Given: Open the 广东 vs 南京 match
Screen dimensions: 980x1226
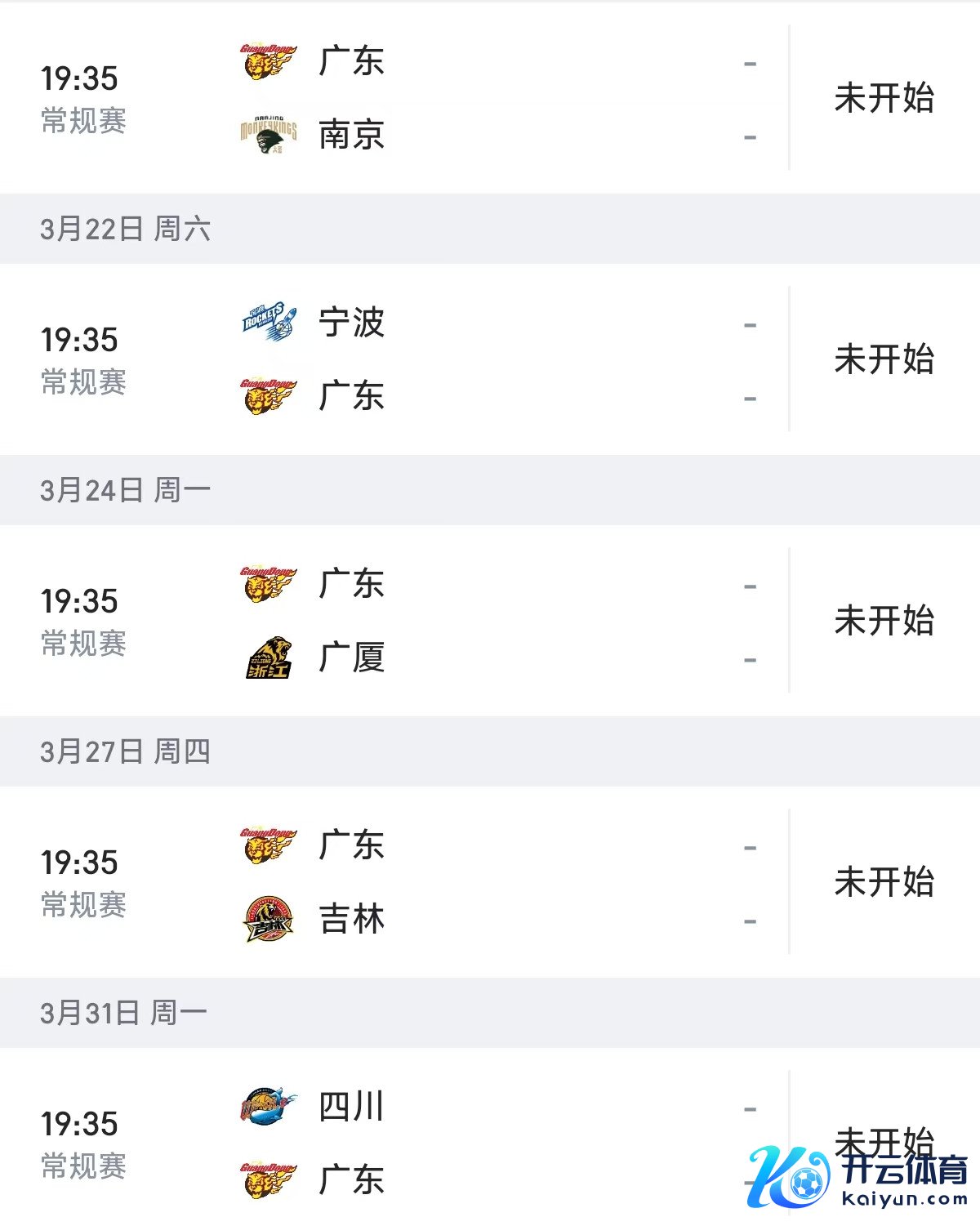Looking at the screenshot, I should tap(490, 98).
